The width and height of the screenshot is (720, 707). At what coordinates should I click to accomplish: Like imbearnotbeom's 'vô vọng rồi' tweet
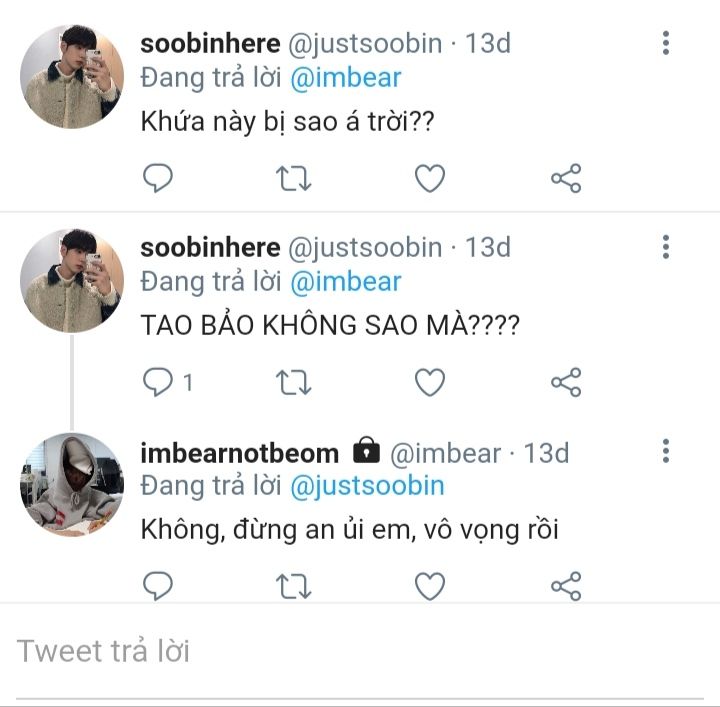pyautogui.click(x=430, y=586)
